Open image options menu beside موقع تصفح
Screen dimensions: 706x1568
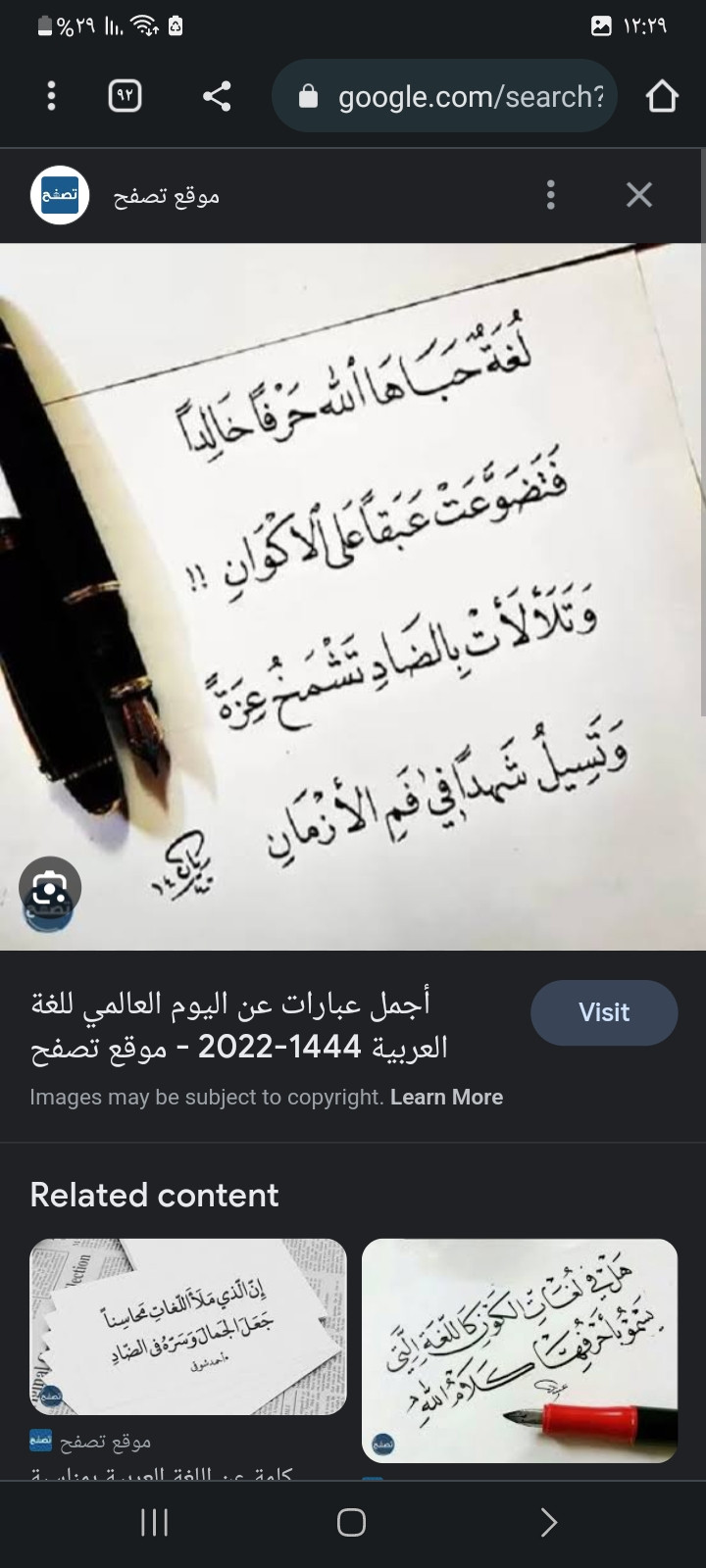coord(551,195)
